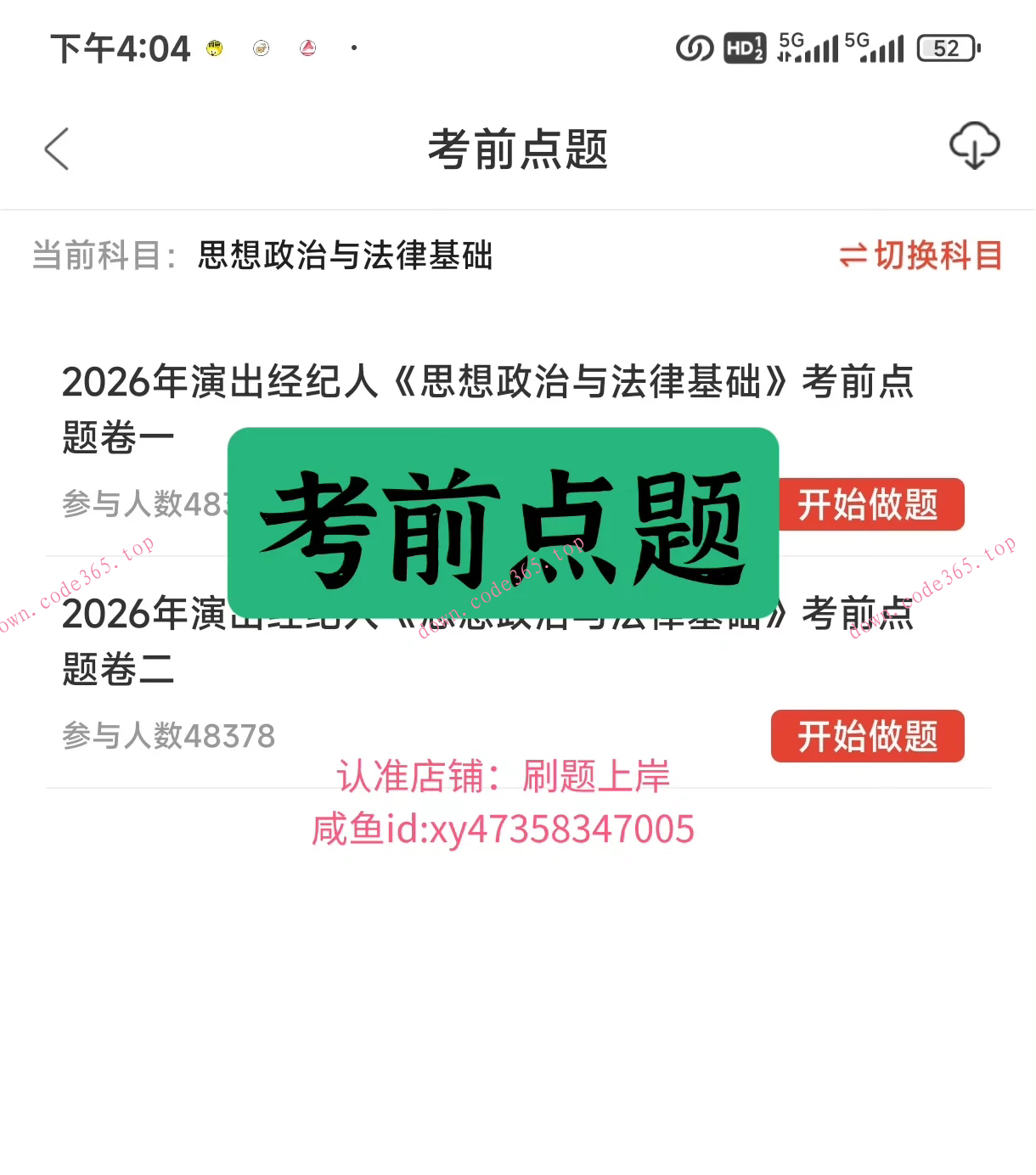This screenshot has width=1036, height=1175.
Task: Open the HD icon in status bar
Action: coord(742,48)
